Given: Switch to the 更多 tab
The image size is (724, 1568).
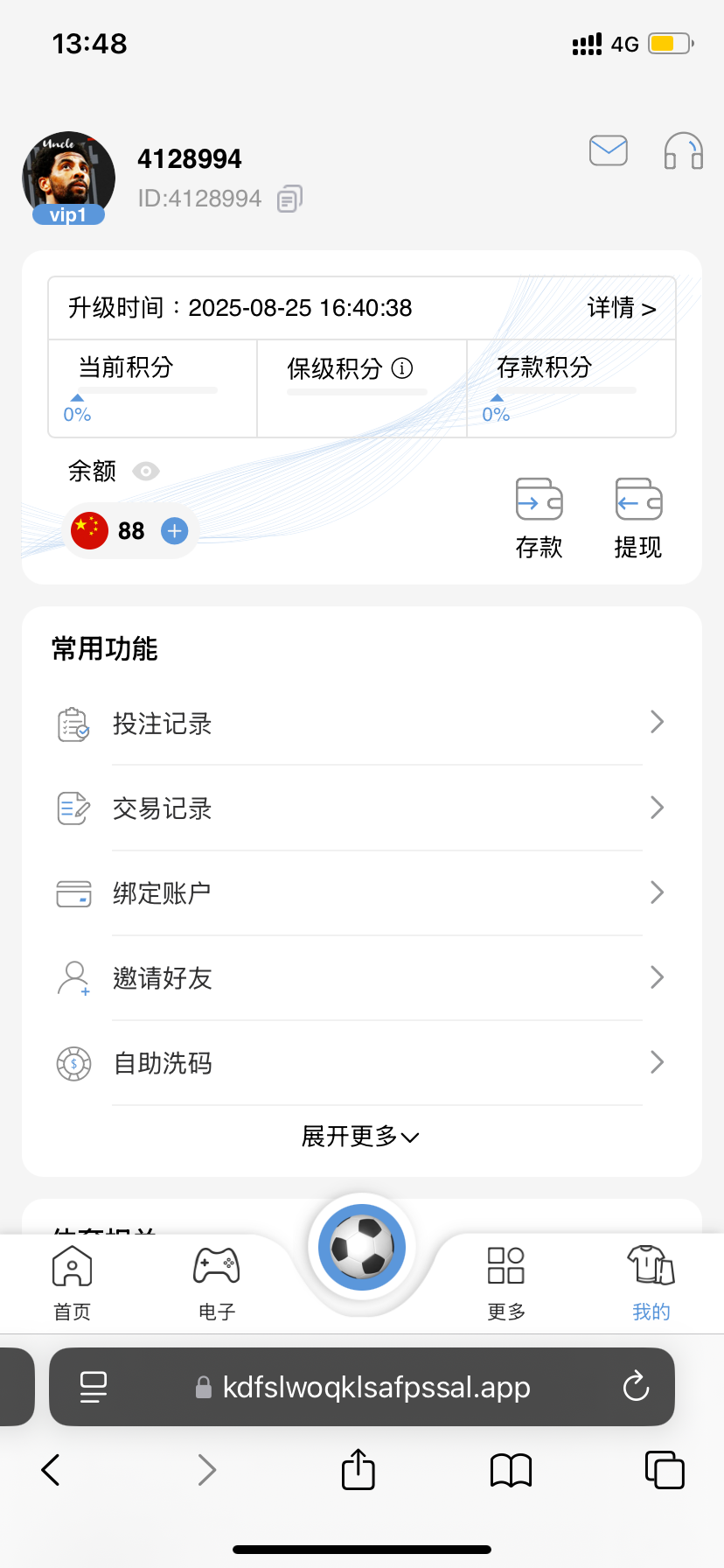Looking at the screenshot, I should (506, 1283).
